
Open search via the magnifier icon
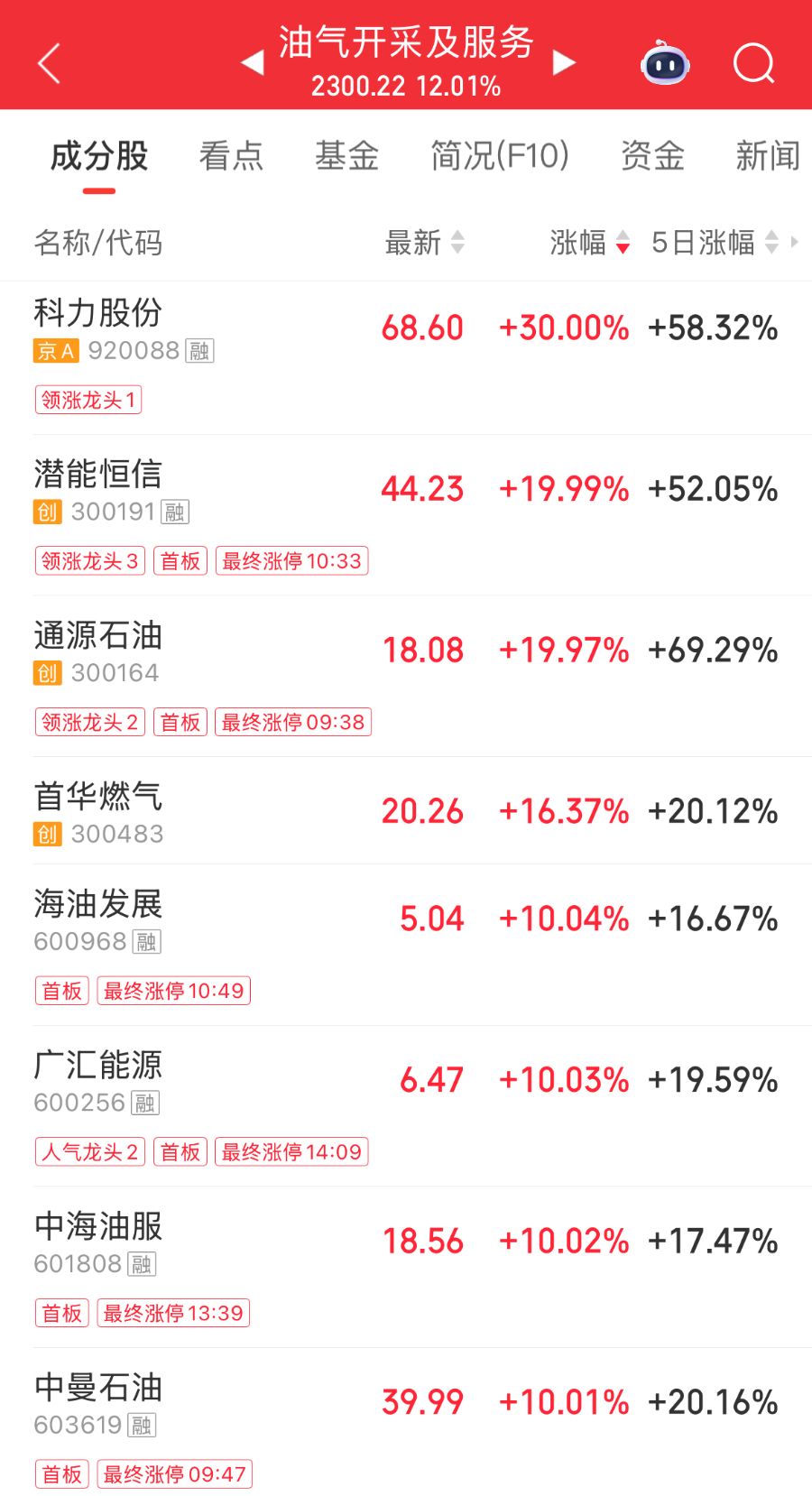tap(753, 63)
